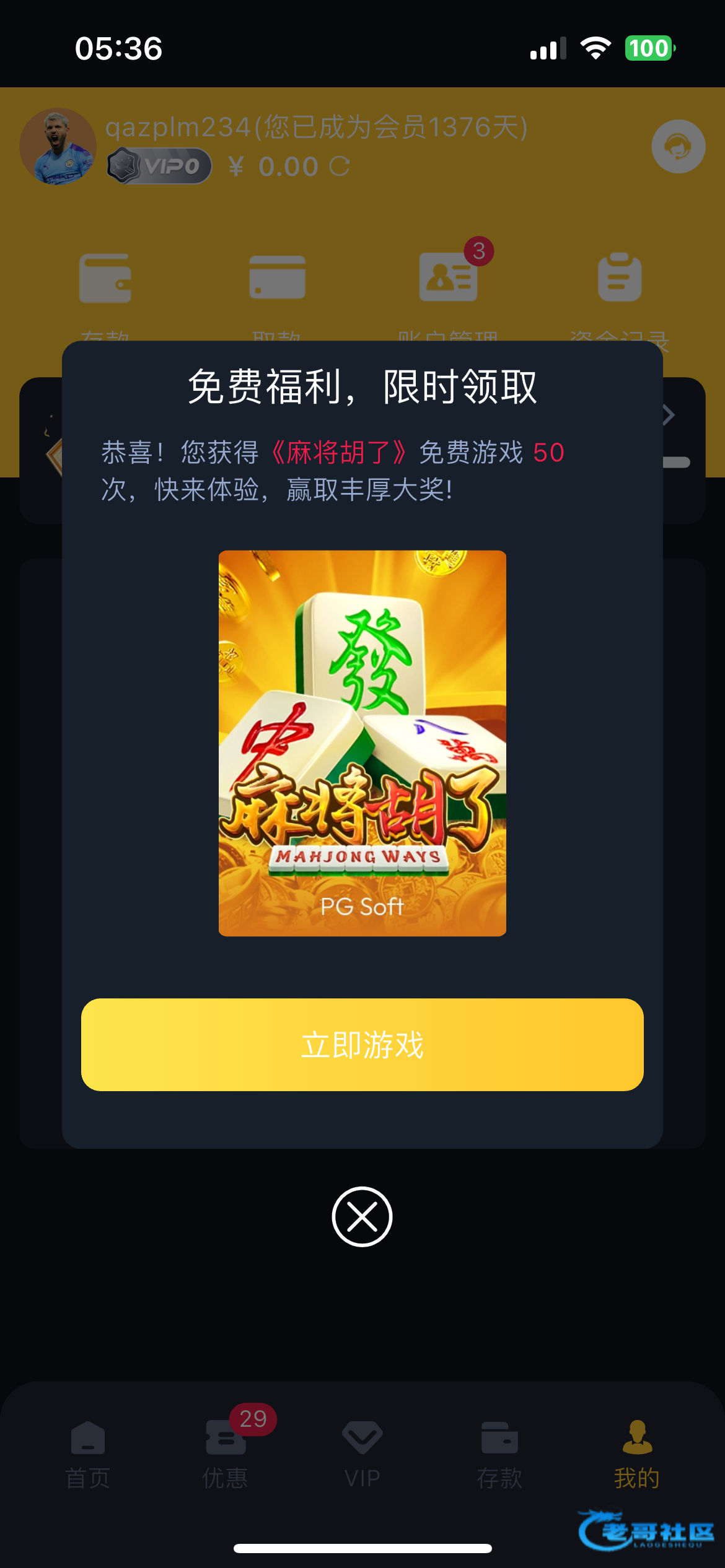This screenshot has width=725, height=1568.
Task: Open customer service headset icon
Action: 678,147
